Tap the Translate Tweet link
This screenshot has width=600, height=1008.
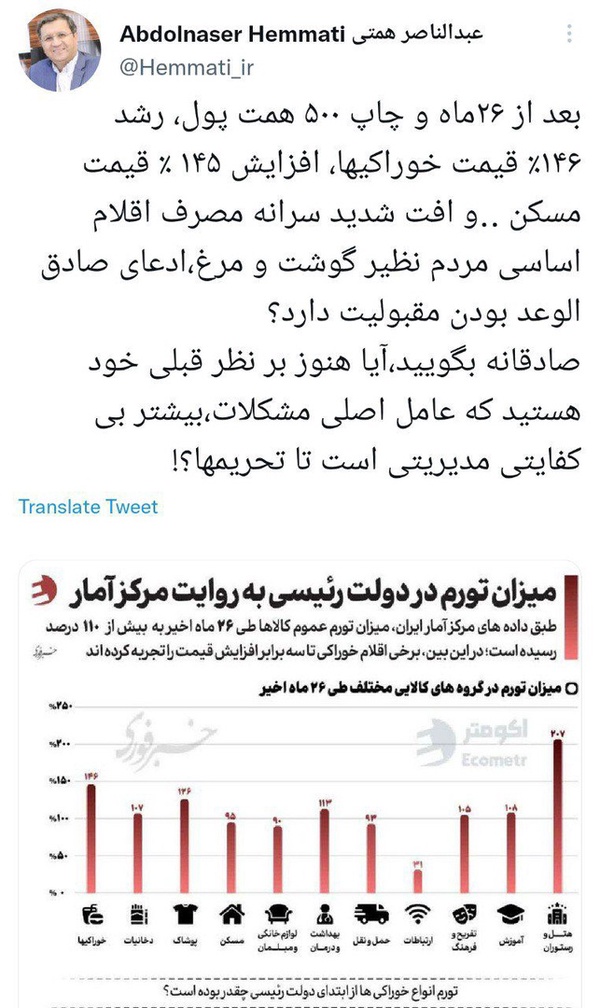(x=88, y=507)
